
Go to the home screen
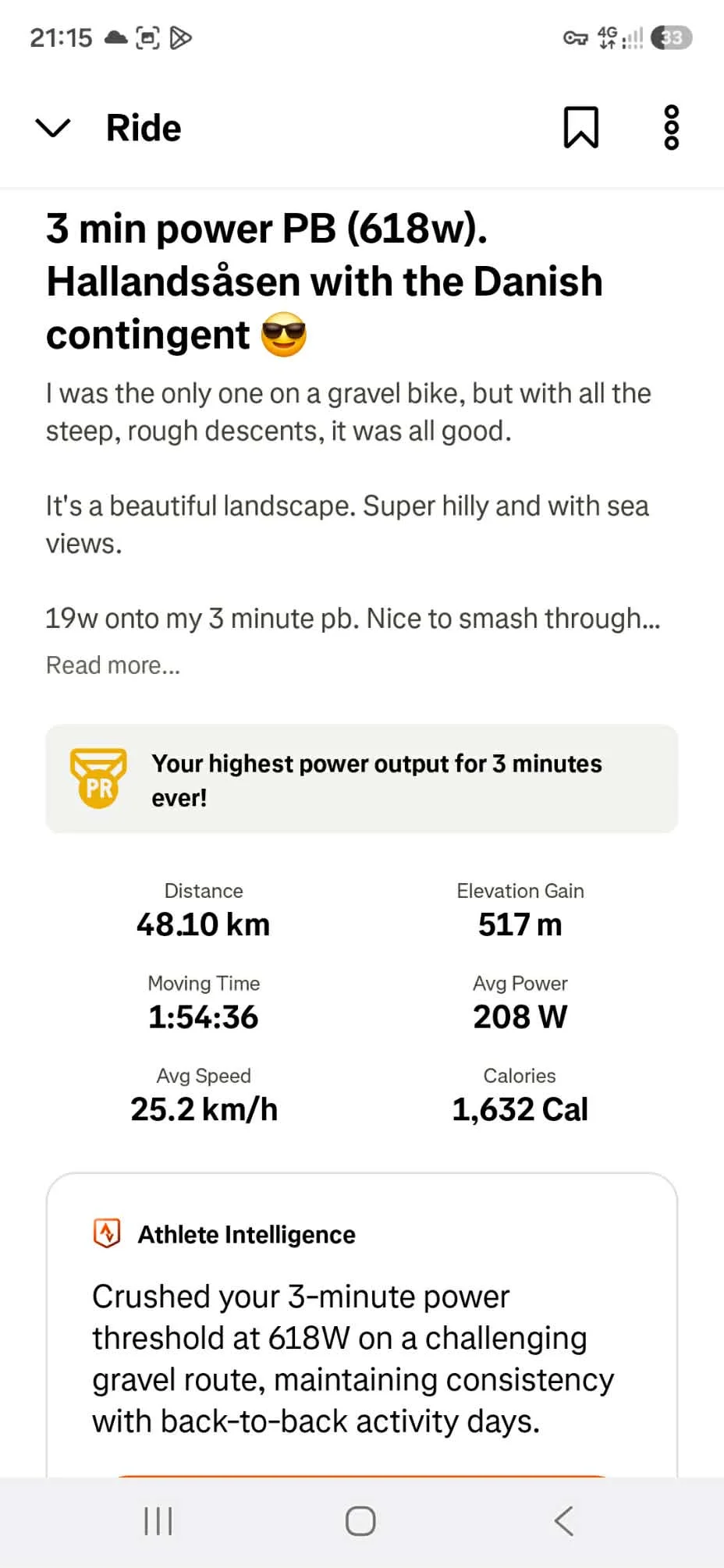360,1520
